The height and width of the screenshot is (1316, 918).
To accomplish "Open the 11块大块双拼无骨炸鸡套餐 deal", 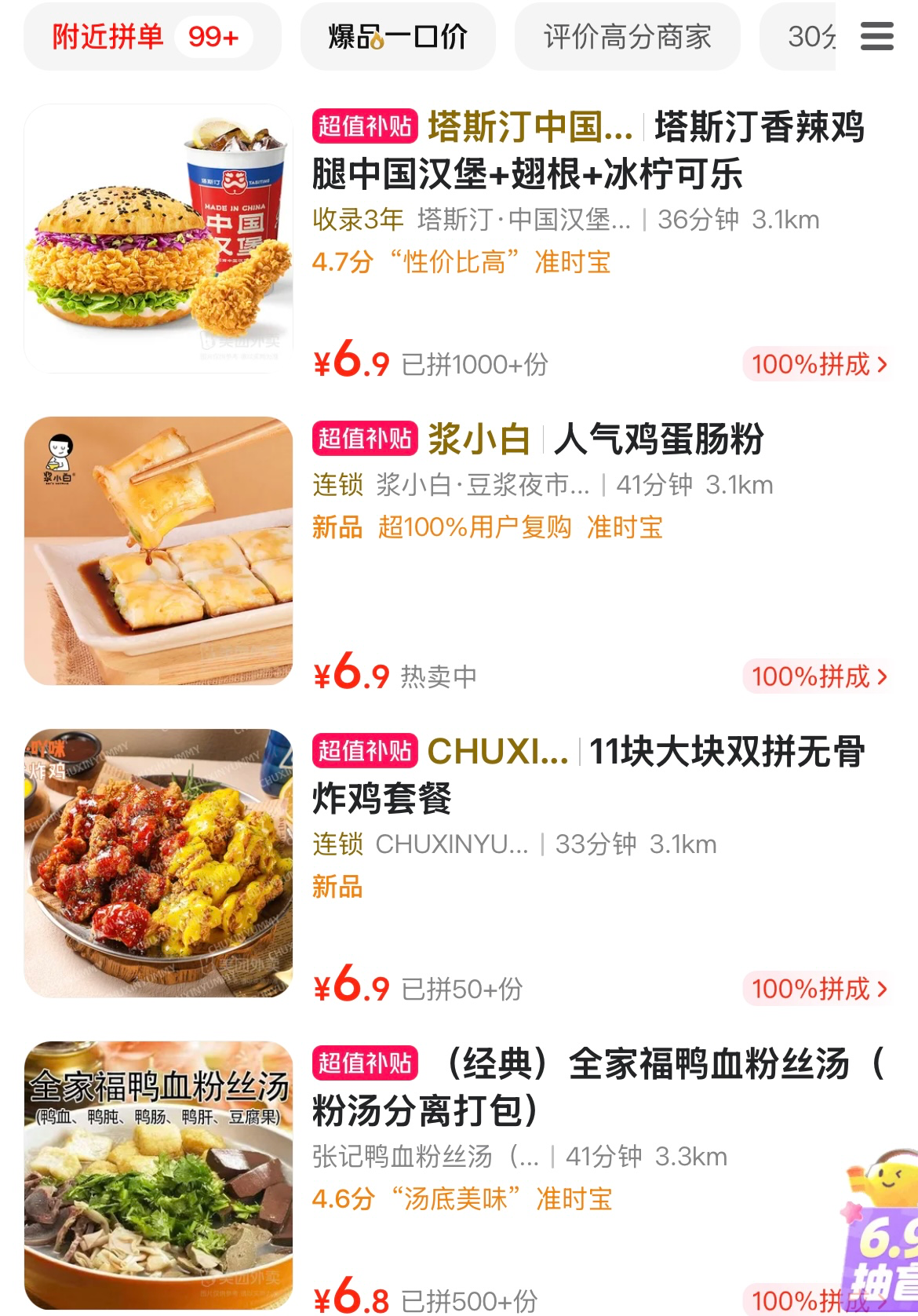I will (588, 775).
